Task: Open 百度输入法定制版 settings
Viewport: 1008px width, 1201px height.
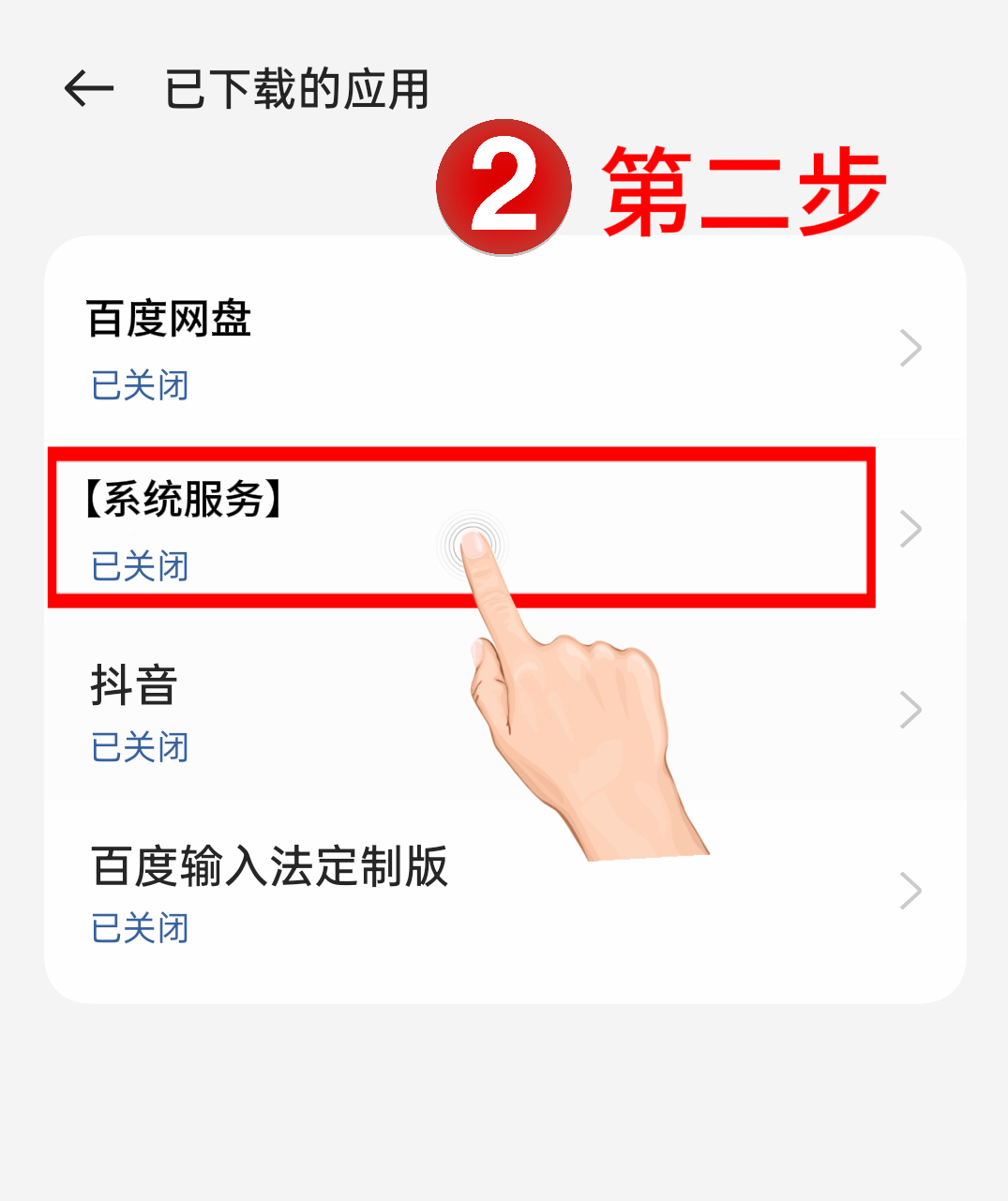Action: pyautogui.click(x=504, y=891)
